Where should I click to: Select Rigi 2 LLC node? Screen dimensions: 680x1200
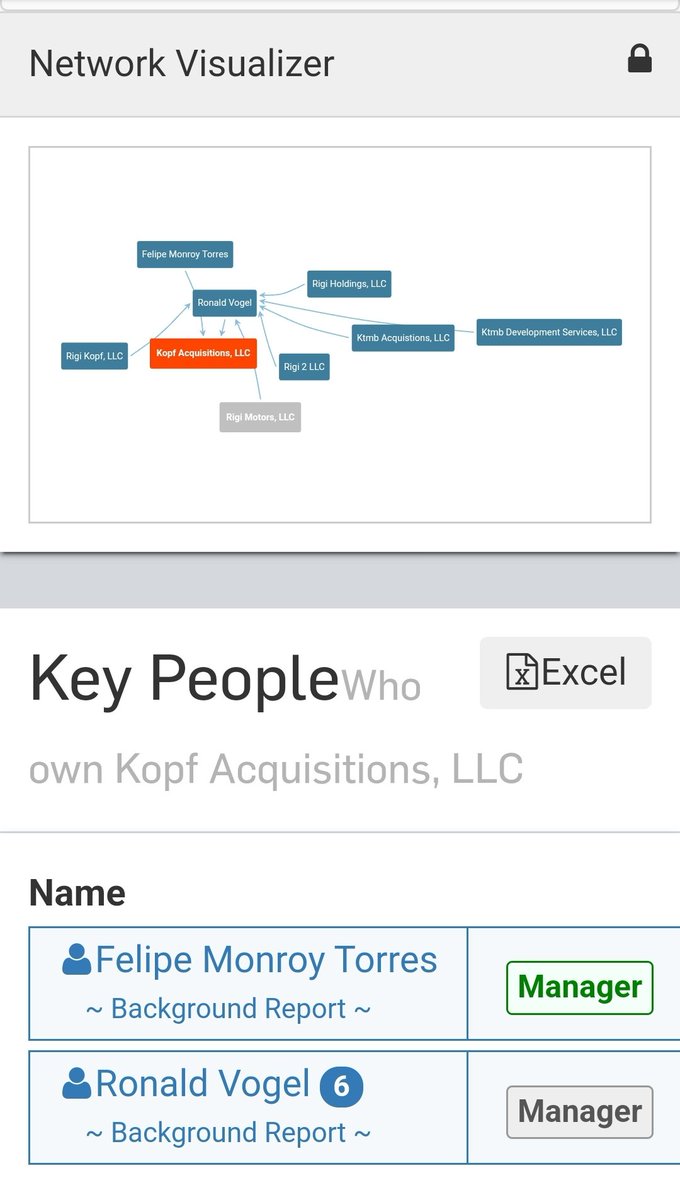[304, 367]
